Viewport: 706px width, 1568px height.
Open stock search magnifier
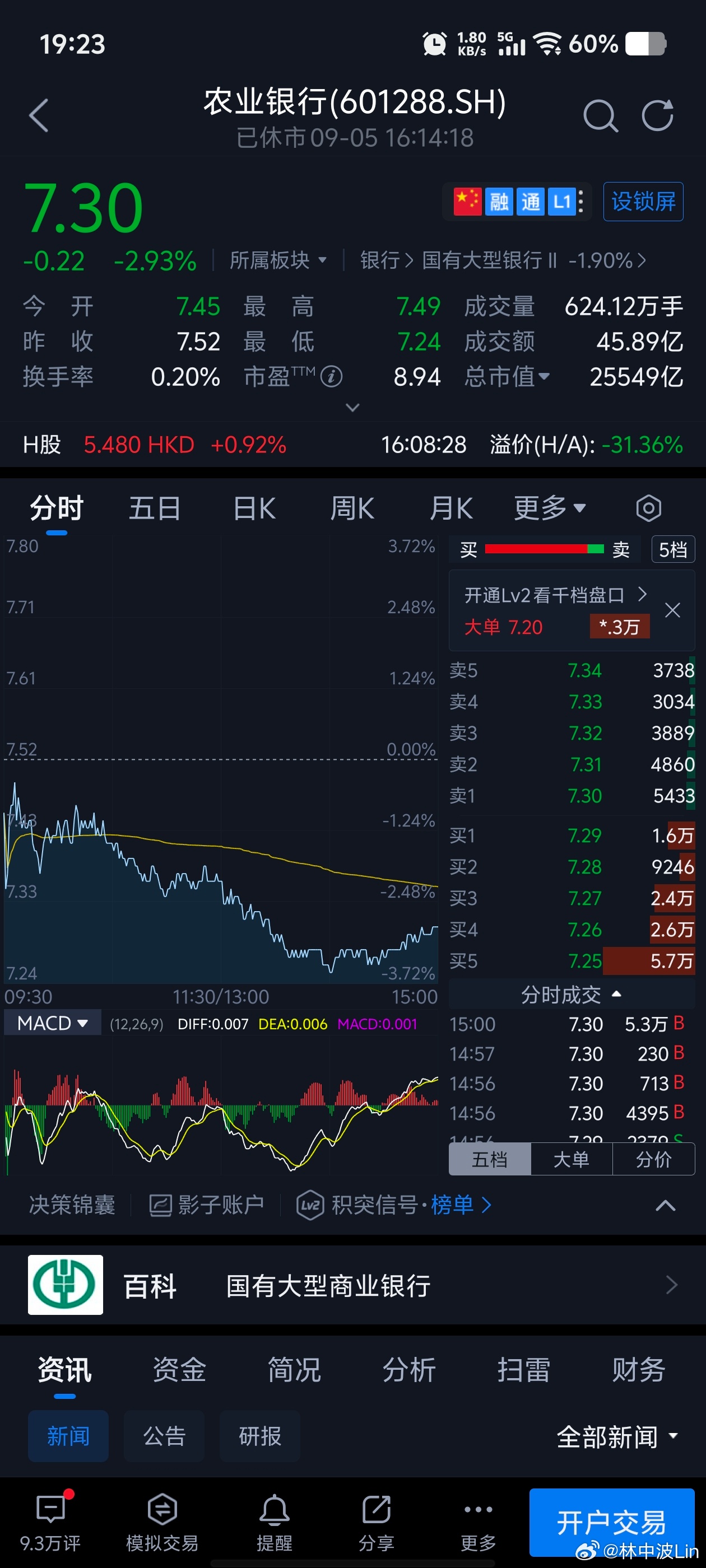(x=600, y=115)
